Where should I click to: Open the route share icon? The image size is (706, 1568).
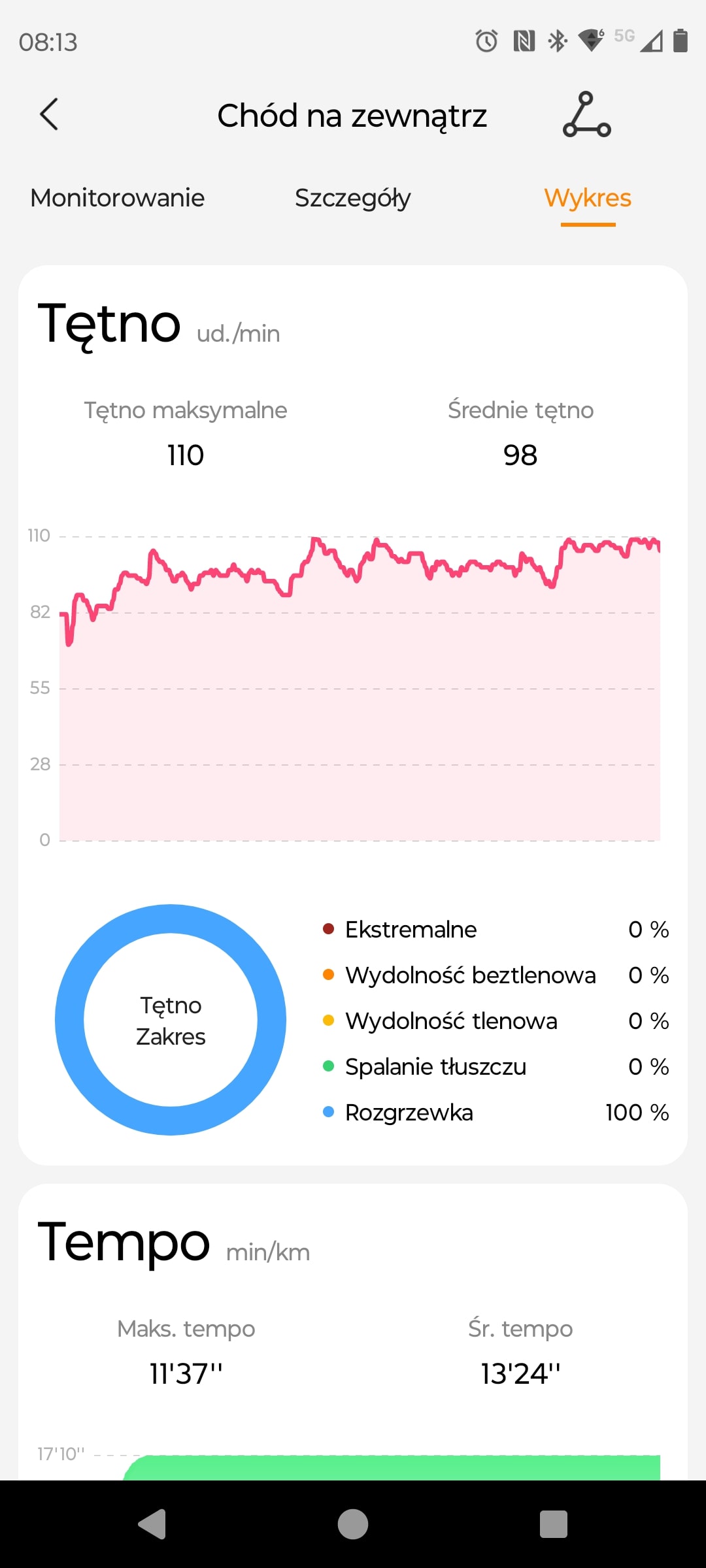[x=586, y=114]
